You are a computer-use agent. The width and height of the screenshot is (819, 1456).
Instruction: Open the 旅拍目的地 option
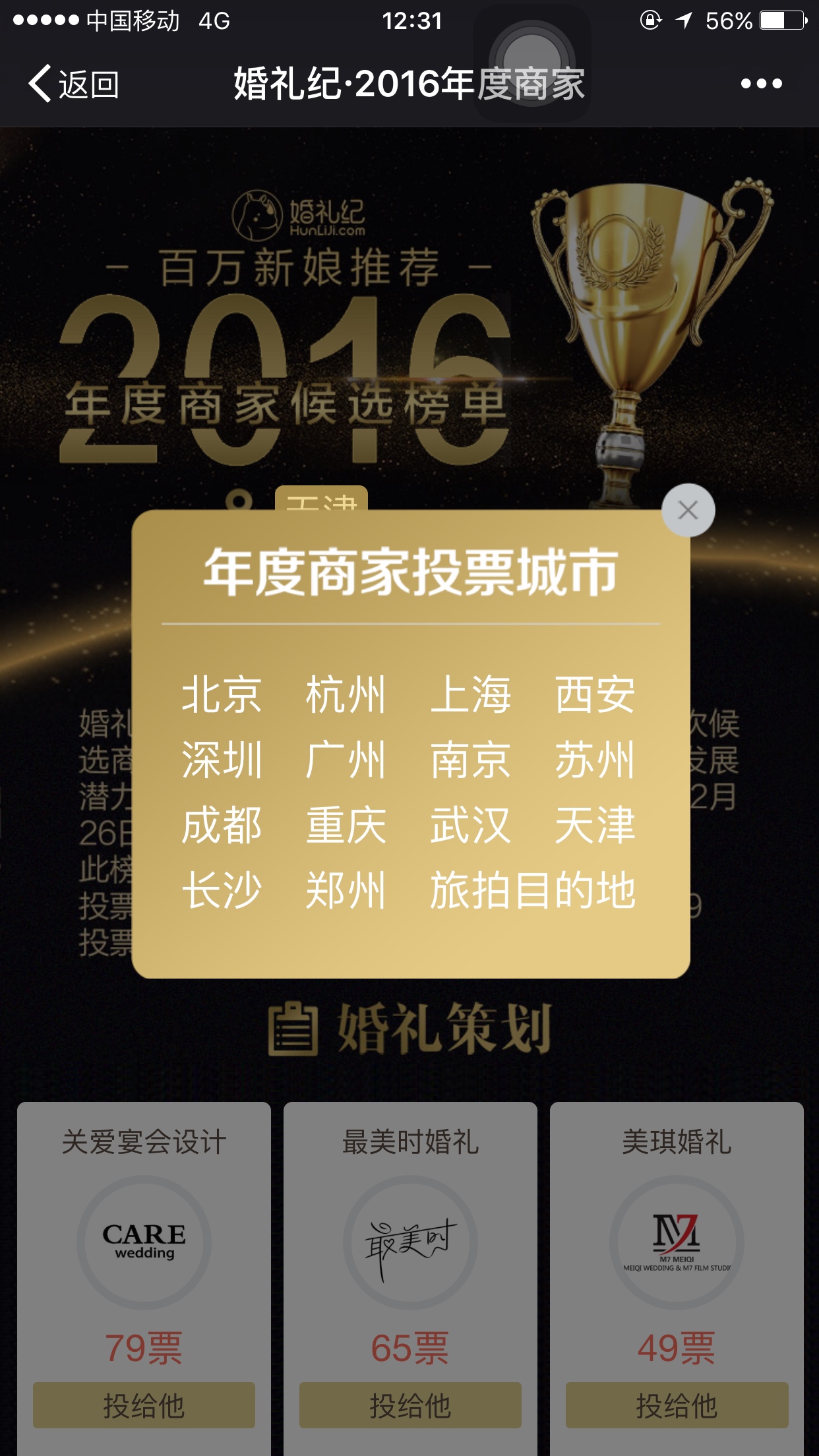click(533, 890)
